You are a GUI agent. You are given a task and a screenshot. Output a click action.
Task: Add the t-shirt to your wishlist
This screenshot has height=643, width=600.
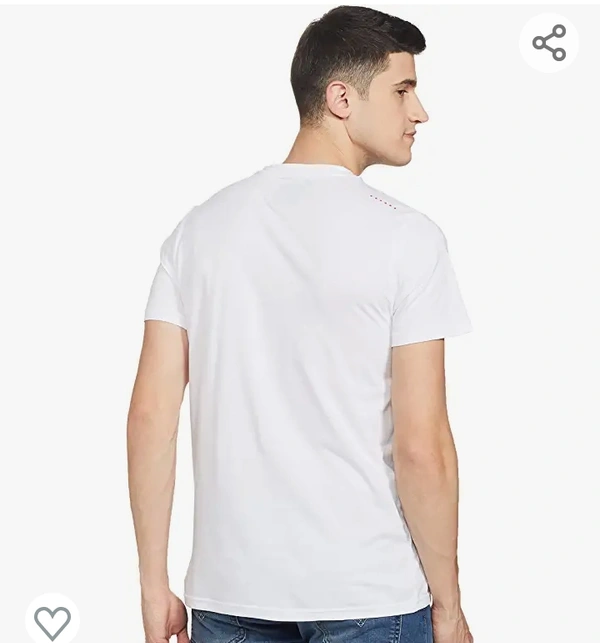point(52,621)
